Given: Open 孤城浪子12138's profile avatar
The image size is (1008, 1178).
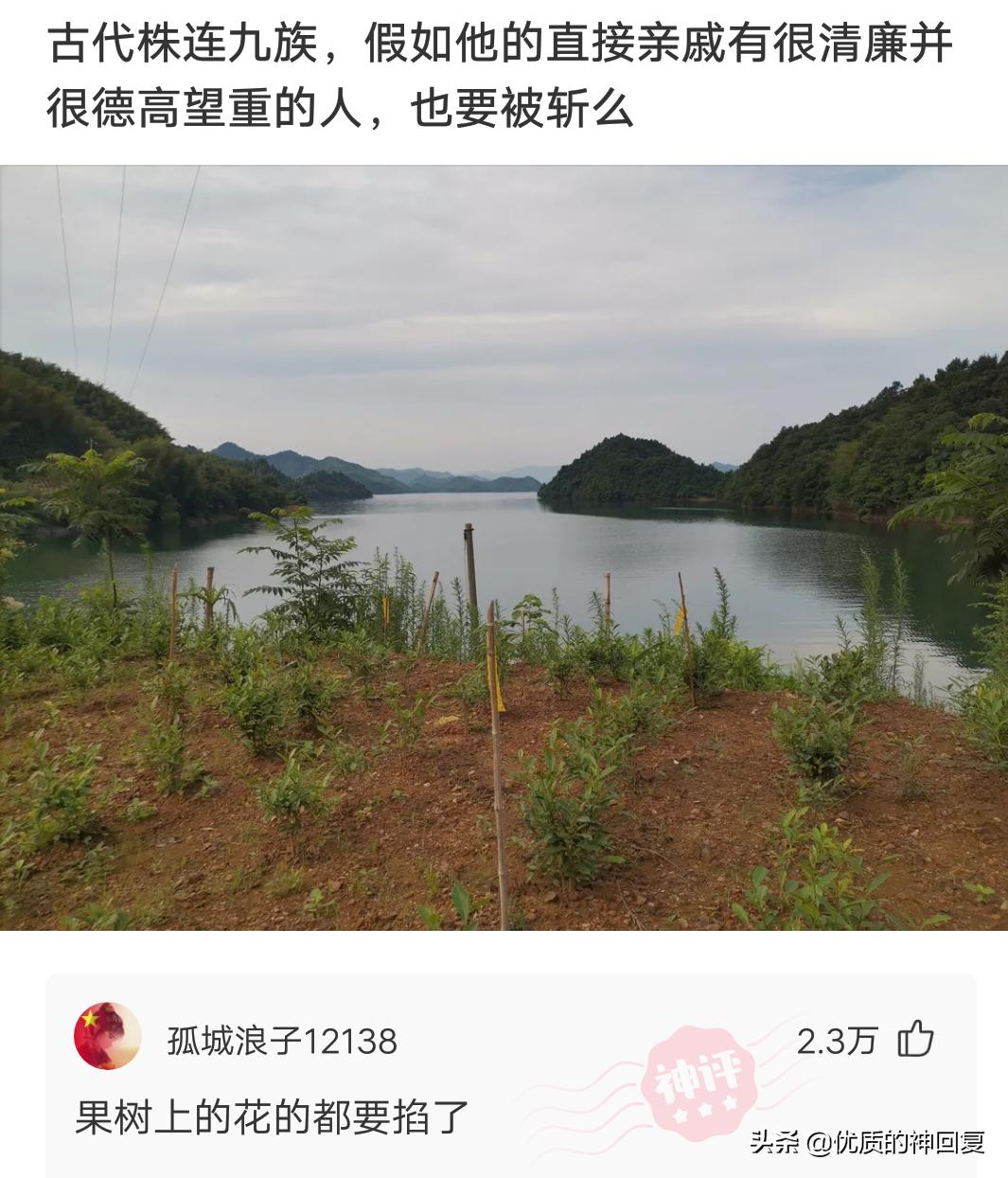Looking at the screenshot, I should 108,1036.
